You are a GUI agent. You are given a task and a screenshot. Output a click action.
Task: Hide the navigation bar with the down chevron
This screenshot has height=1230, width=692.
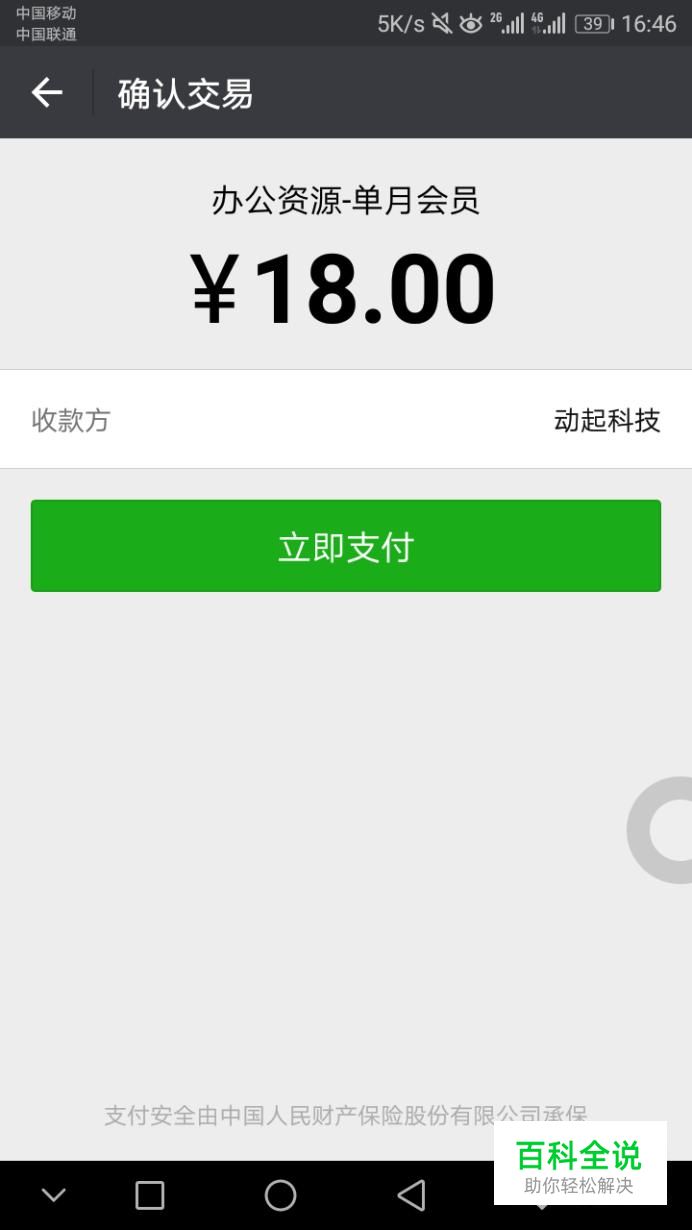click(x=54, y=1195)
